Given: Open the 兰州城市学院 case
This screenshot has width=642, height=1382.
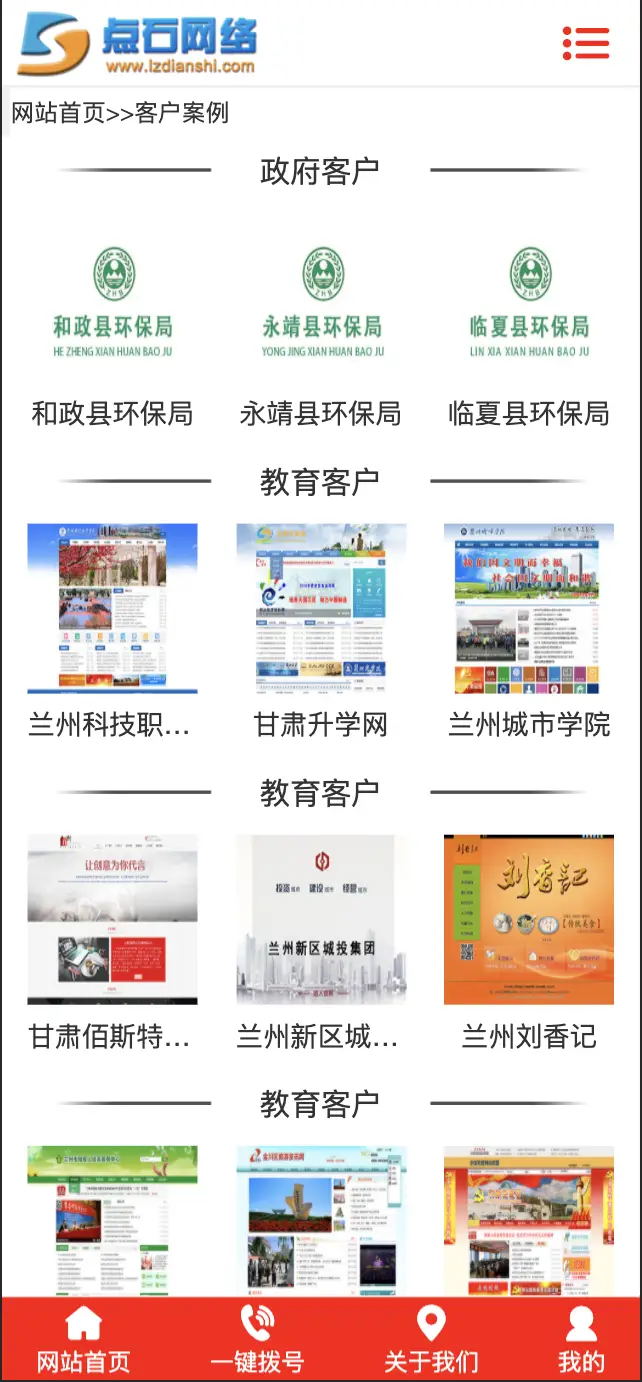Looking at the screenshot, I should pyautogui.click(x=529, y=608).
